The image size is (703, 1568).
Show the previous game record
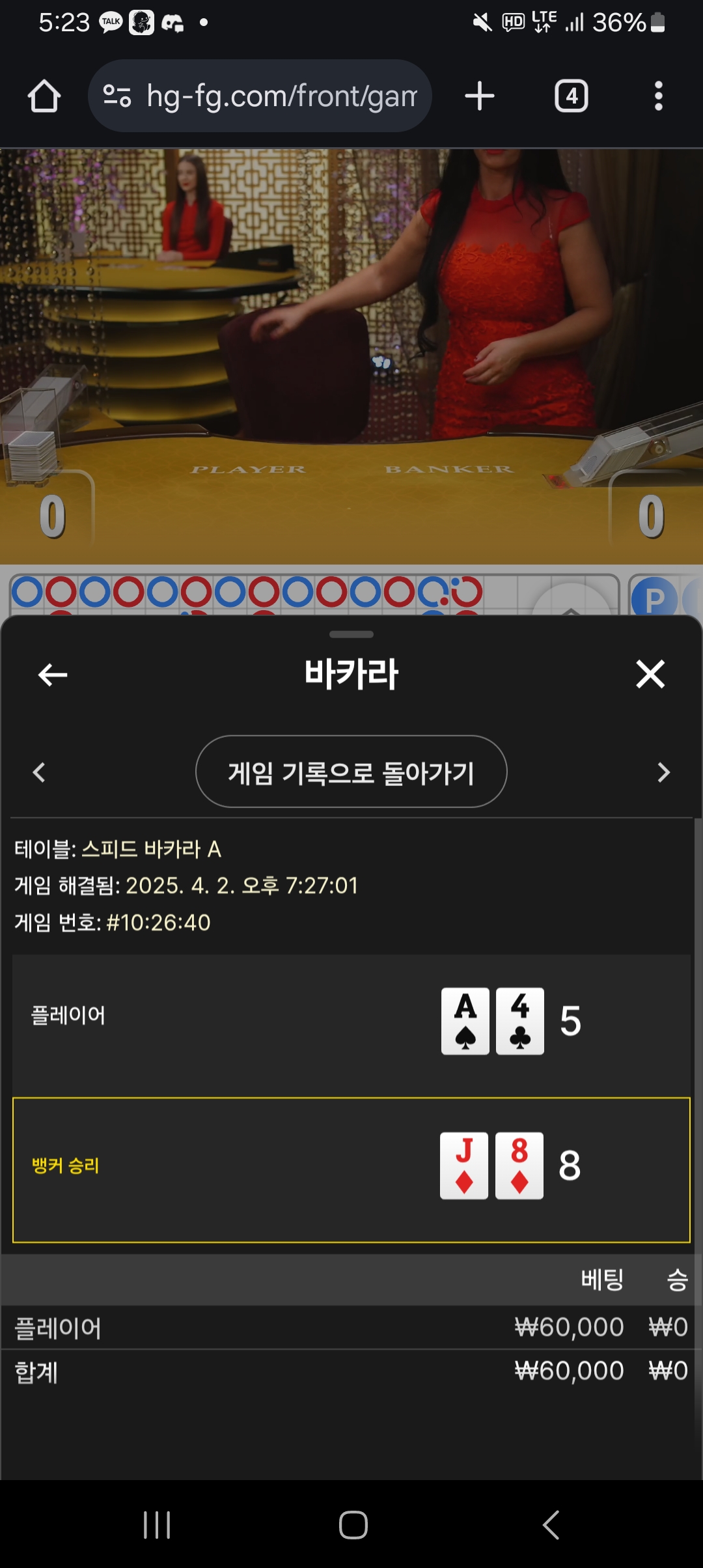tap(39, 772)
